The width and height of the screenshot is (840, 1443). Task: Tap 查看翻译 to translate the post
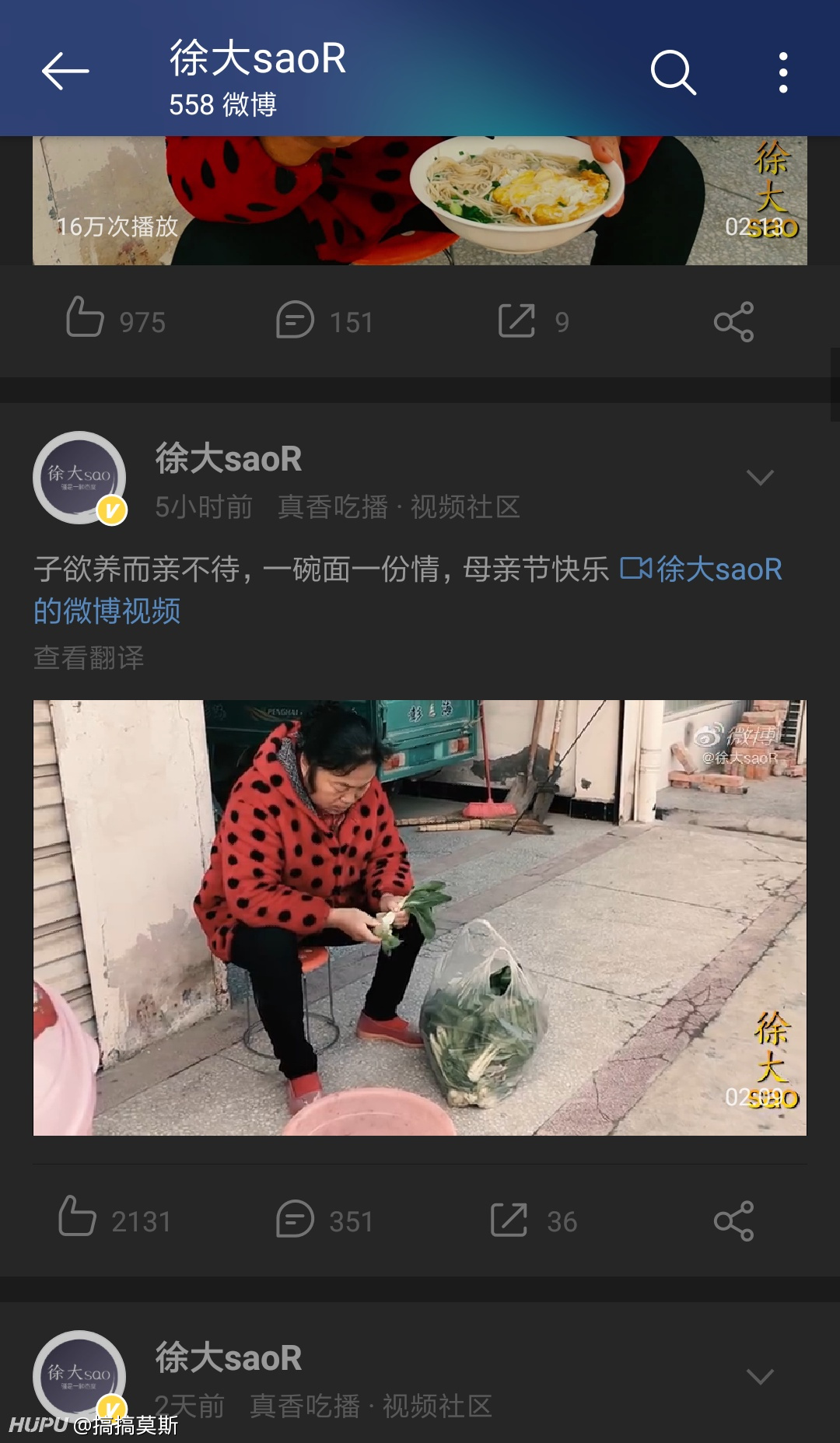coord(89,658)
